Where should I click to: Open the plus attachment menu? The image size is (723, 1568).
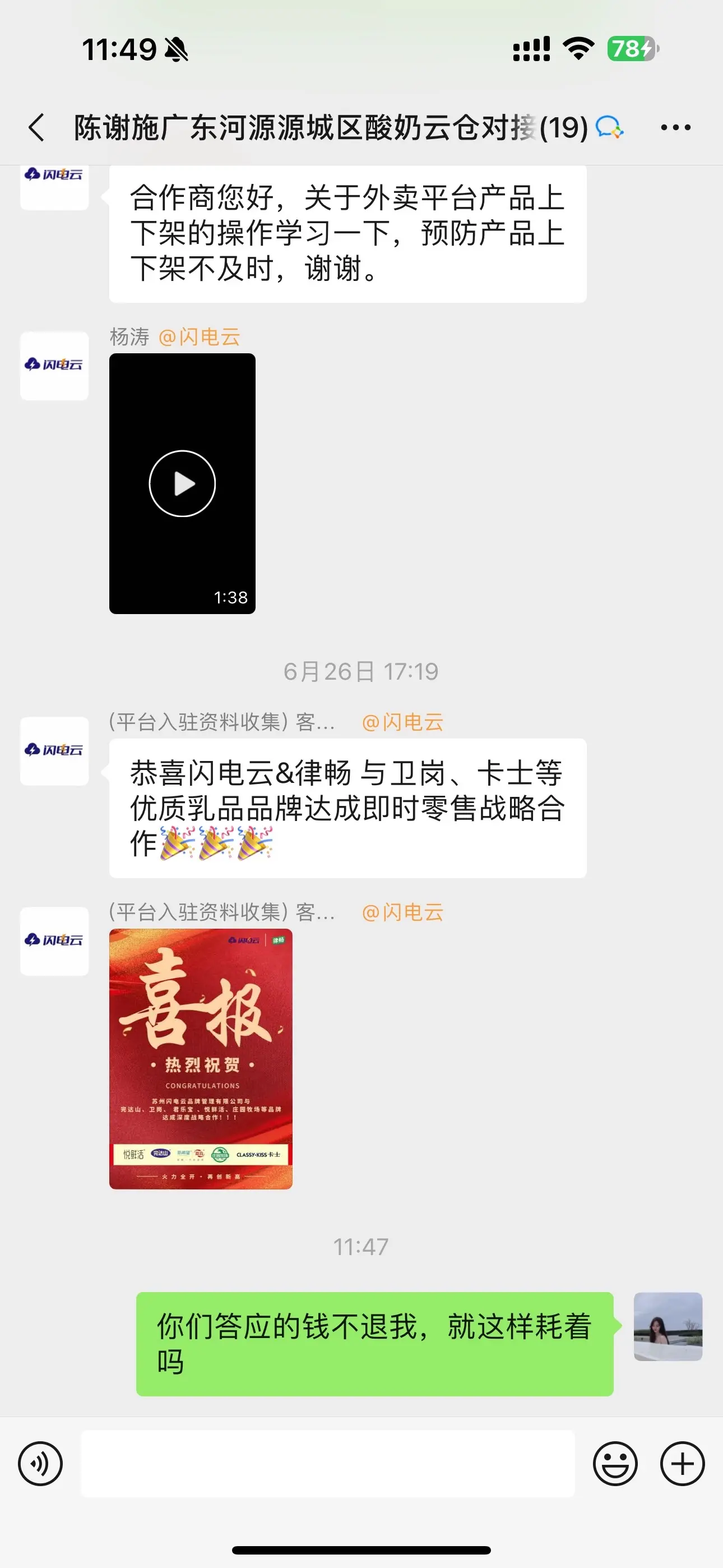[x=682, y=1464]
